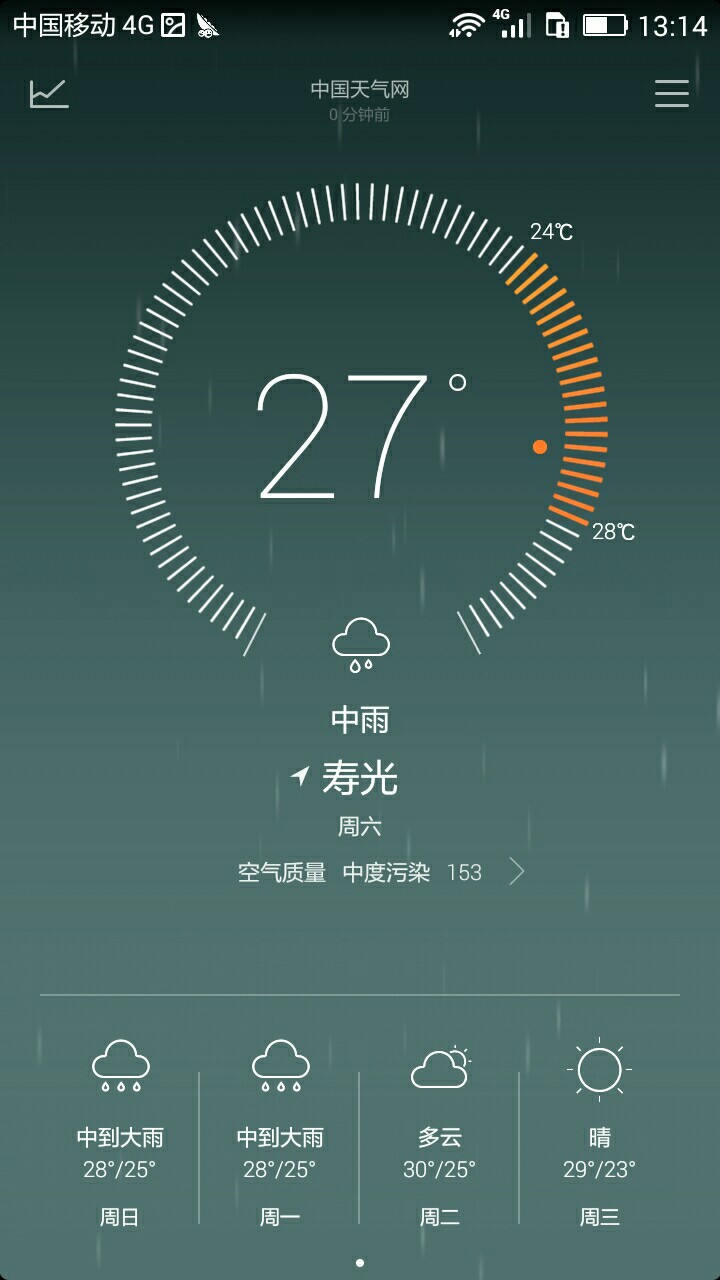
Task: Open 周三 晴 forecast
Action: [600, 1135]
